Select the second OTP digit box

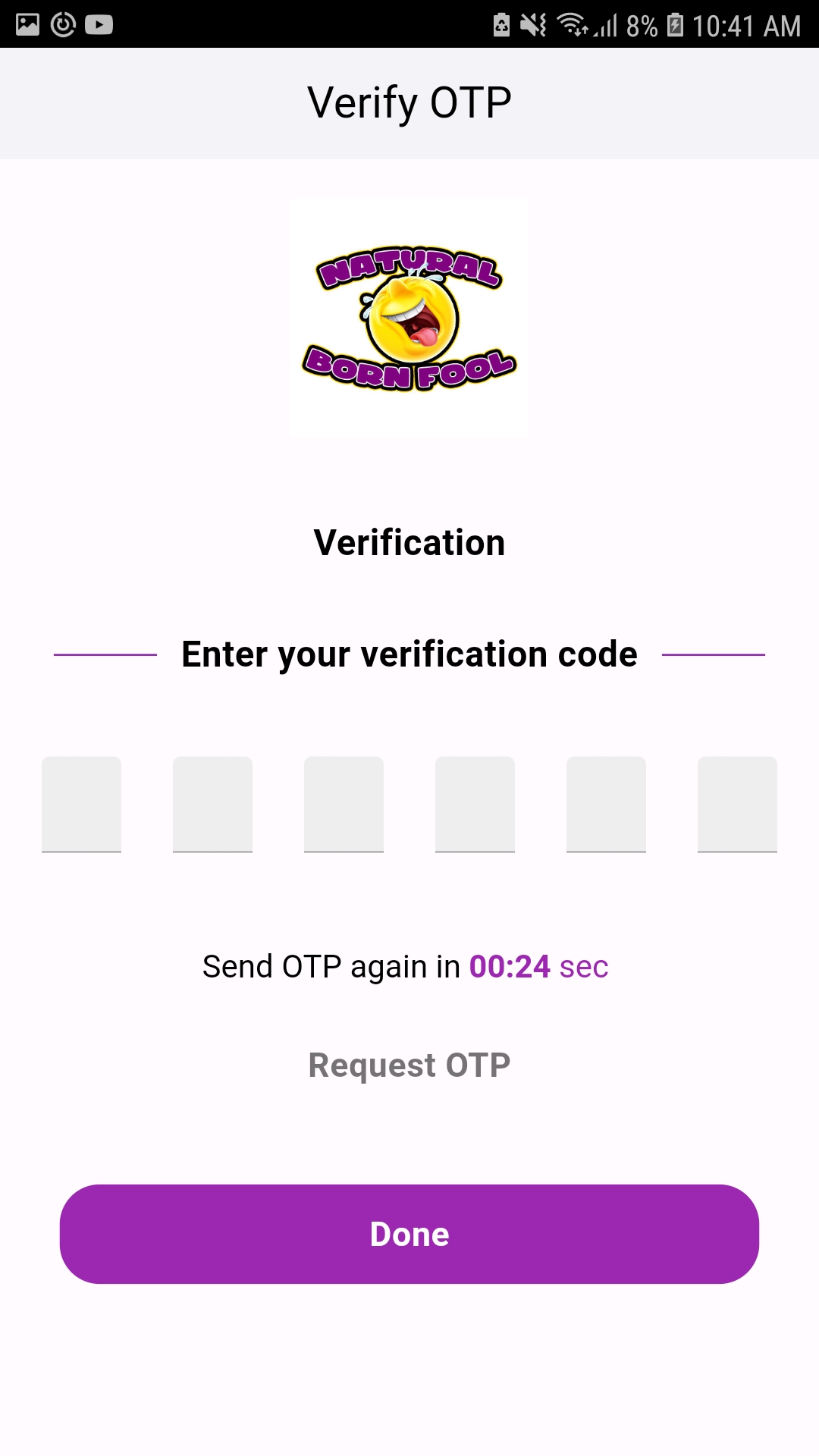212,804
